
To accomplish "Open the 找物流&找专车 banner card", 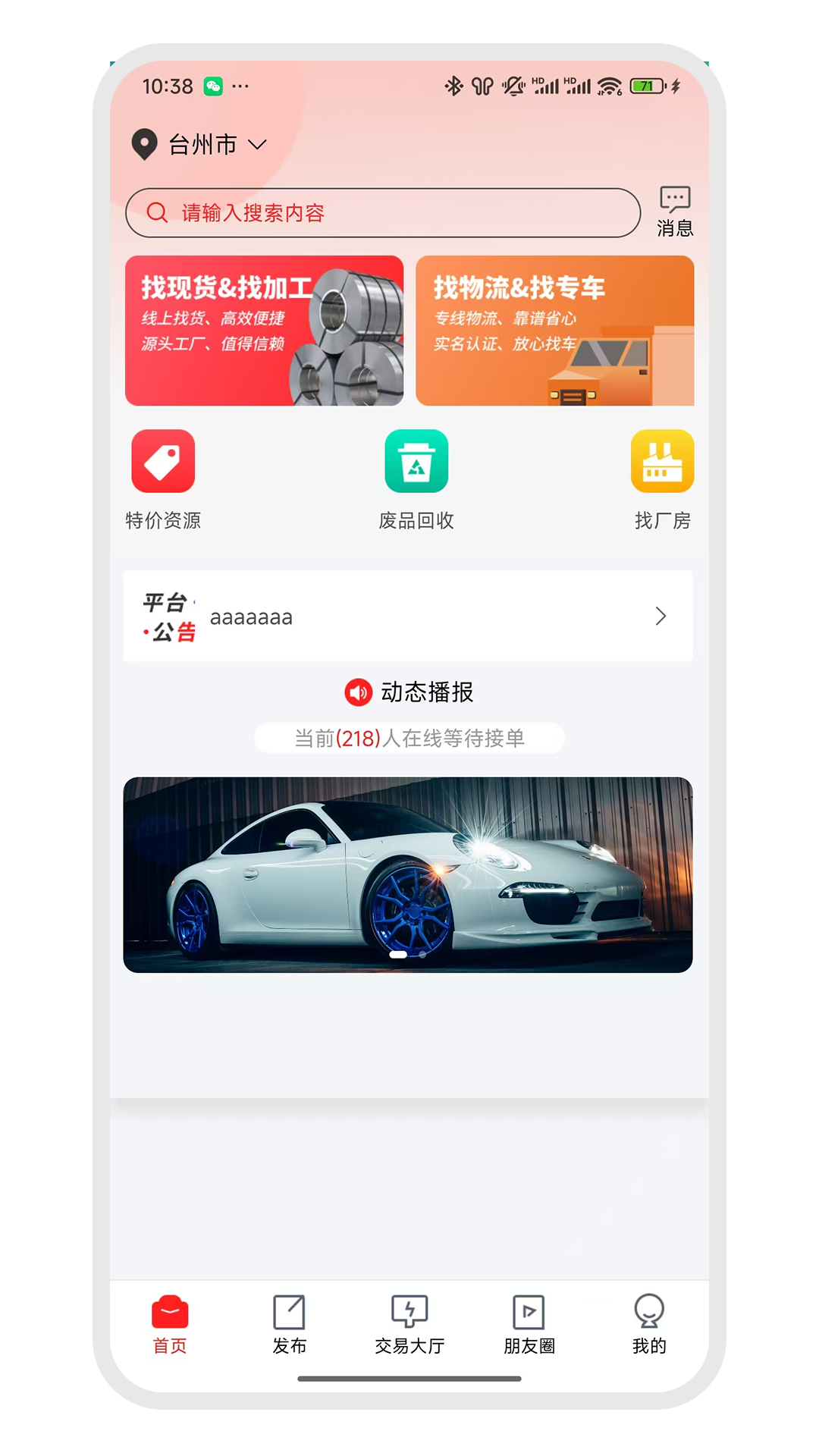I will coord(554,331).
